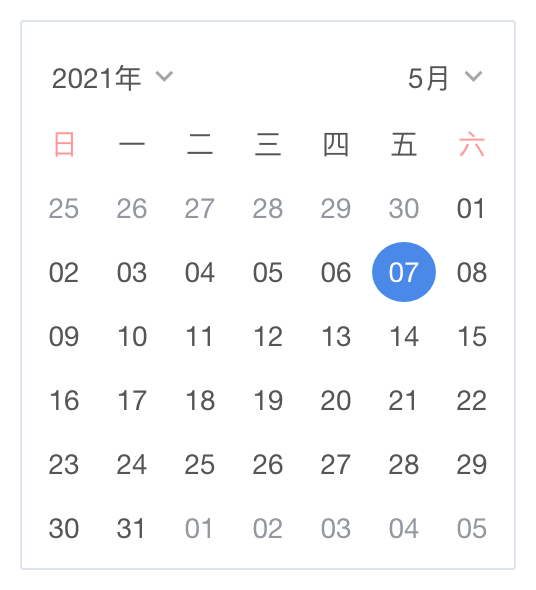536x590 pixels.
Task: Pick date 31 in the calendar
Action: [x=131, y=528]
